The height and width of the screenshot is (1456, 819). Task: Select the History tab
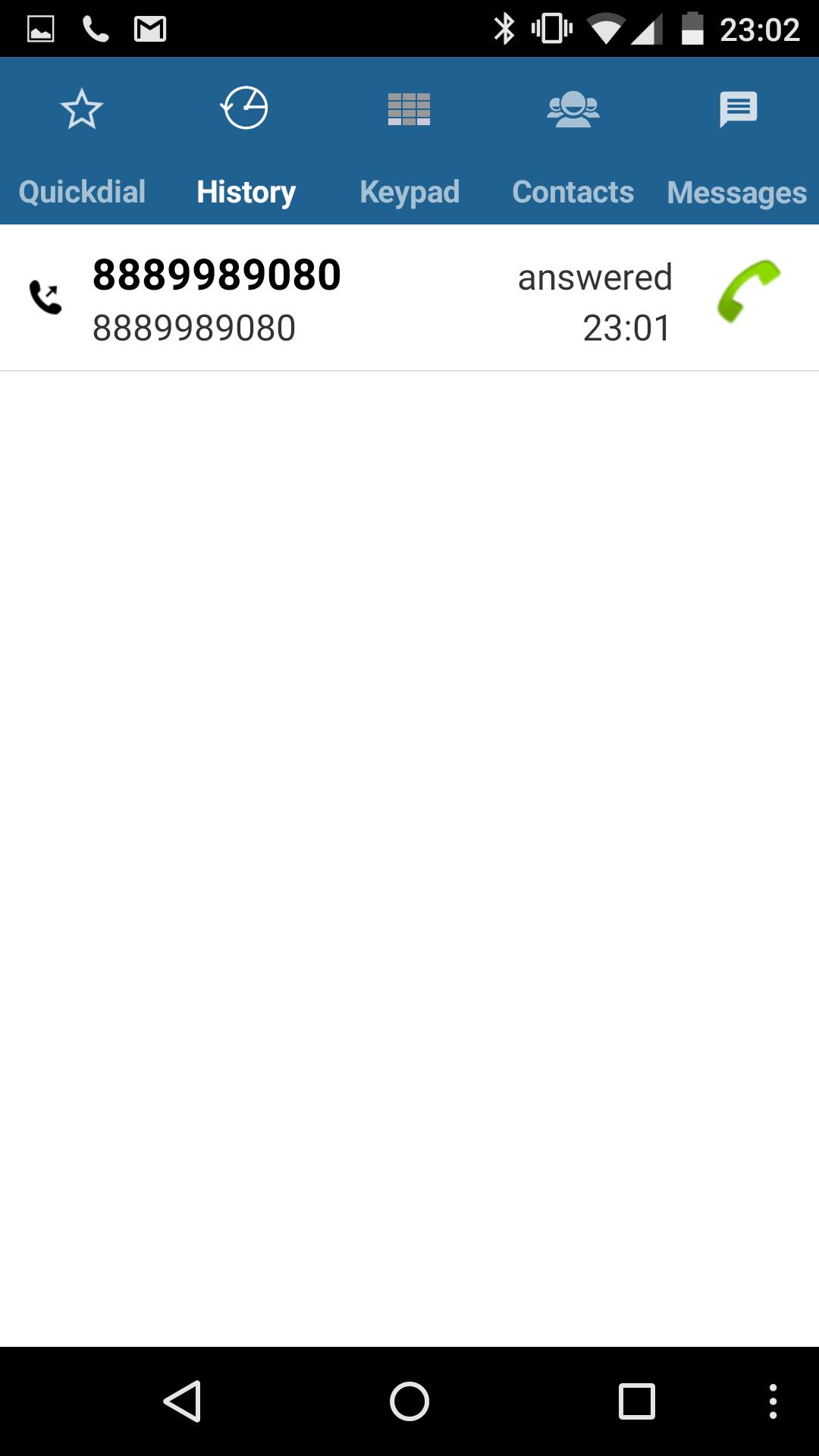246,141
